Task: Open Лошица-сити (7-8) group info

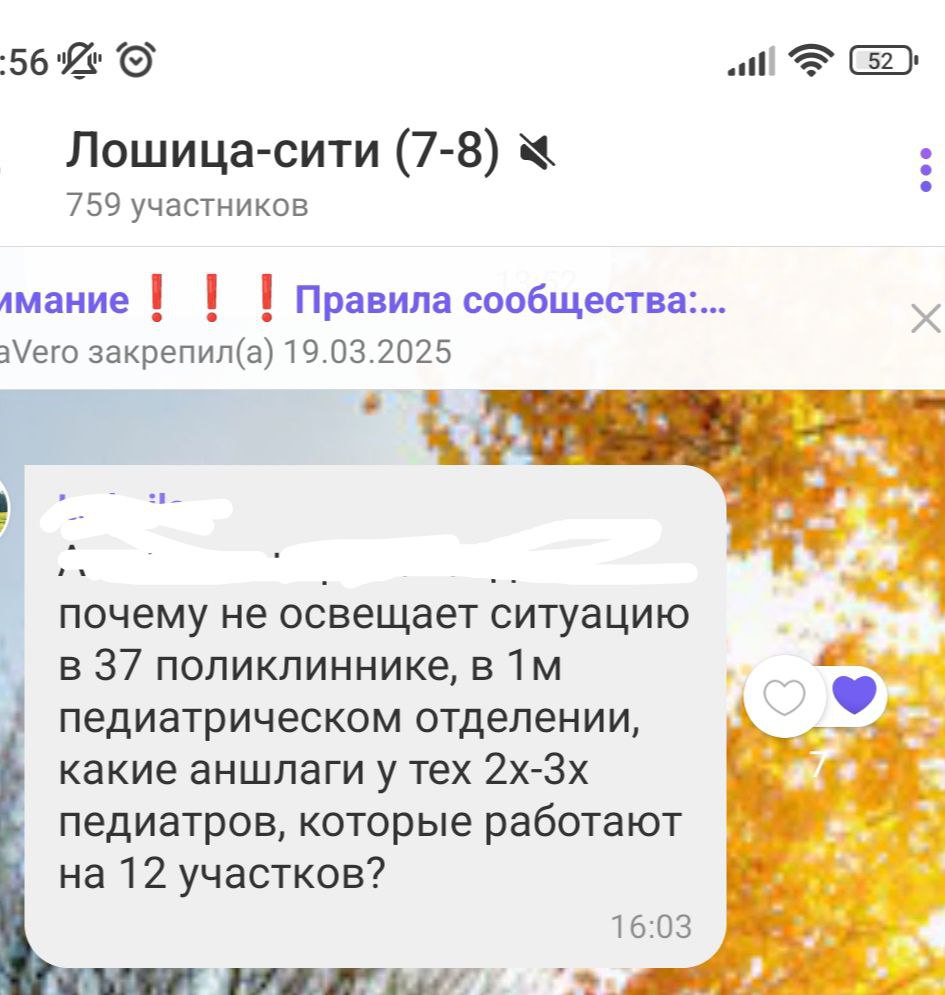Action: (283, 153)
